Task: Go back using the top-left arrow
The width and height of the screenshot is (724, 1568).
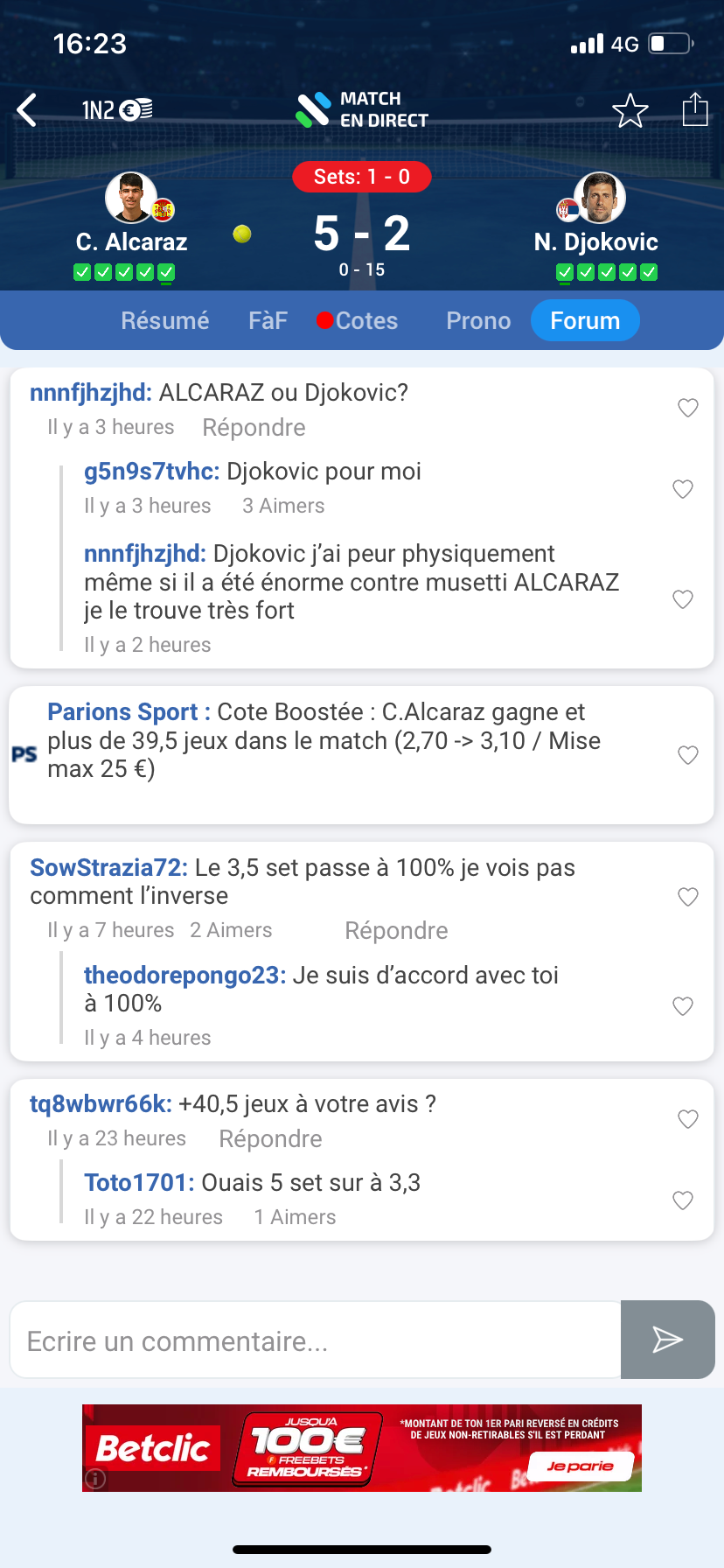Action: pos(28,110)
